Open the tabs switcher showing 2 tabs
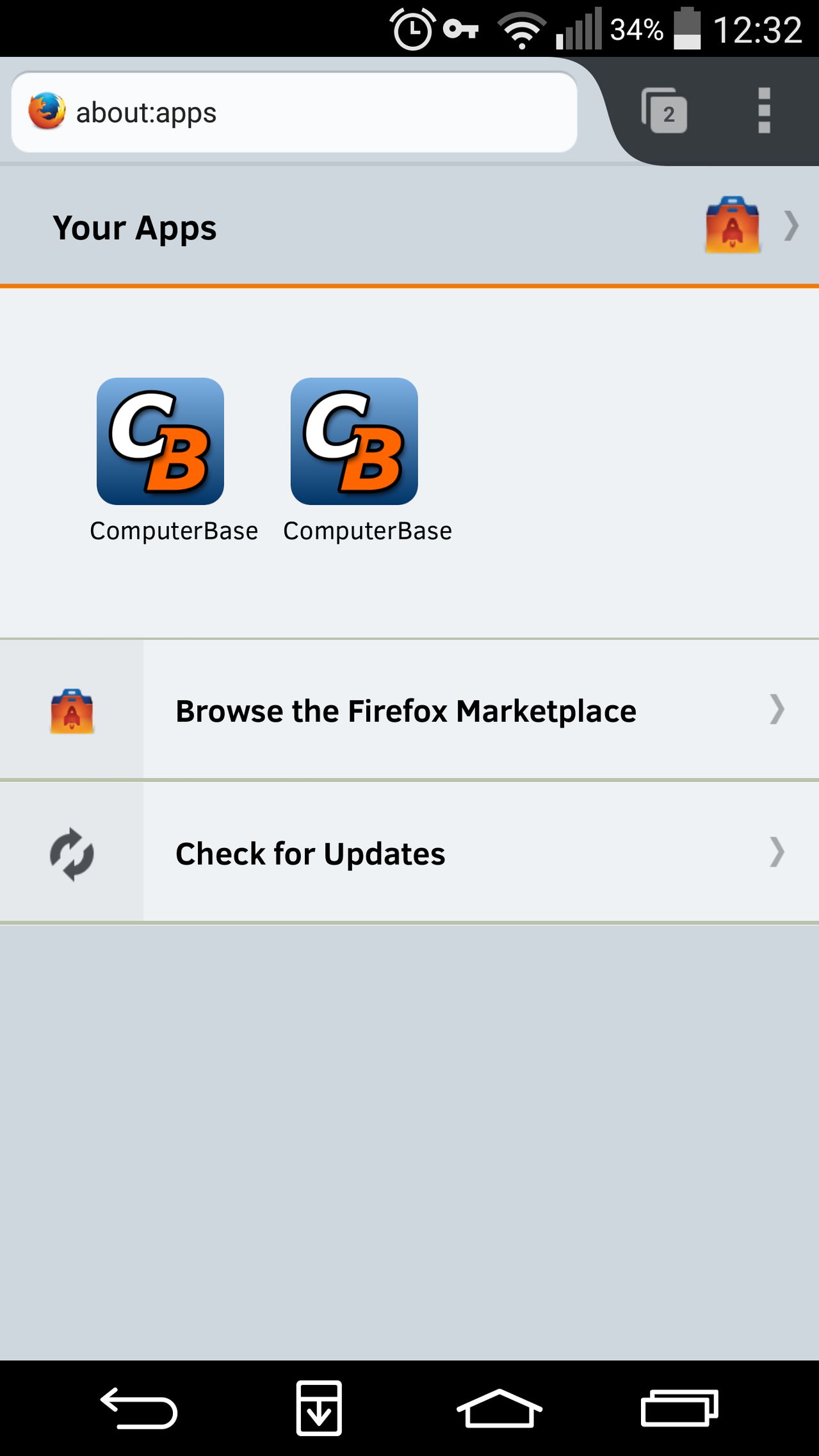Screen dimensions: 819x1456 665,111
